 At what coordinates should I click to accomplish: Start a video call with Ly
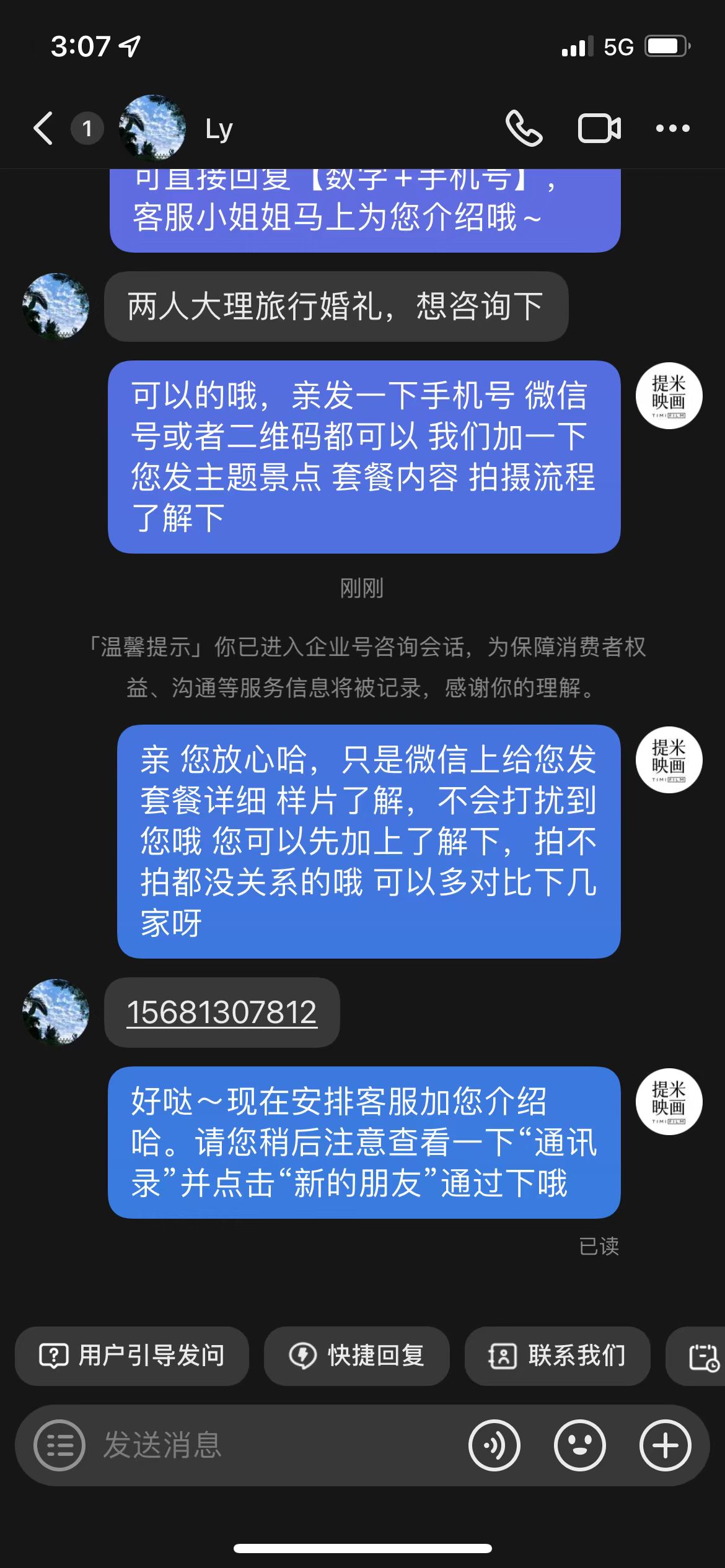pyautogui.click(x=599, y=128)
